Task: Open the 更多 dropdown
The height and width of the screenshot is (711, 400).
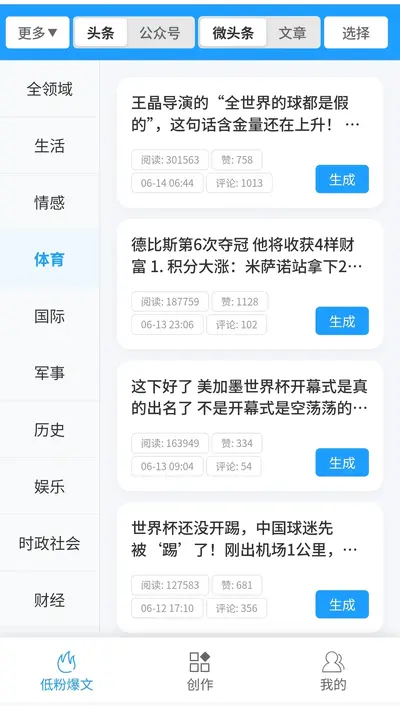Action: tap(38, 33)
